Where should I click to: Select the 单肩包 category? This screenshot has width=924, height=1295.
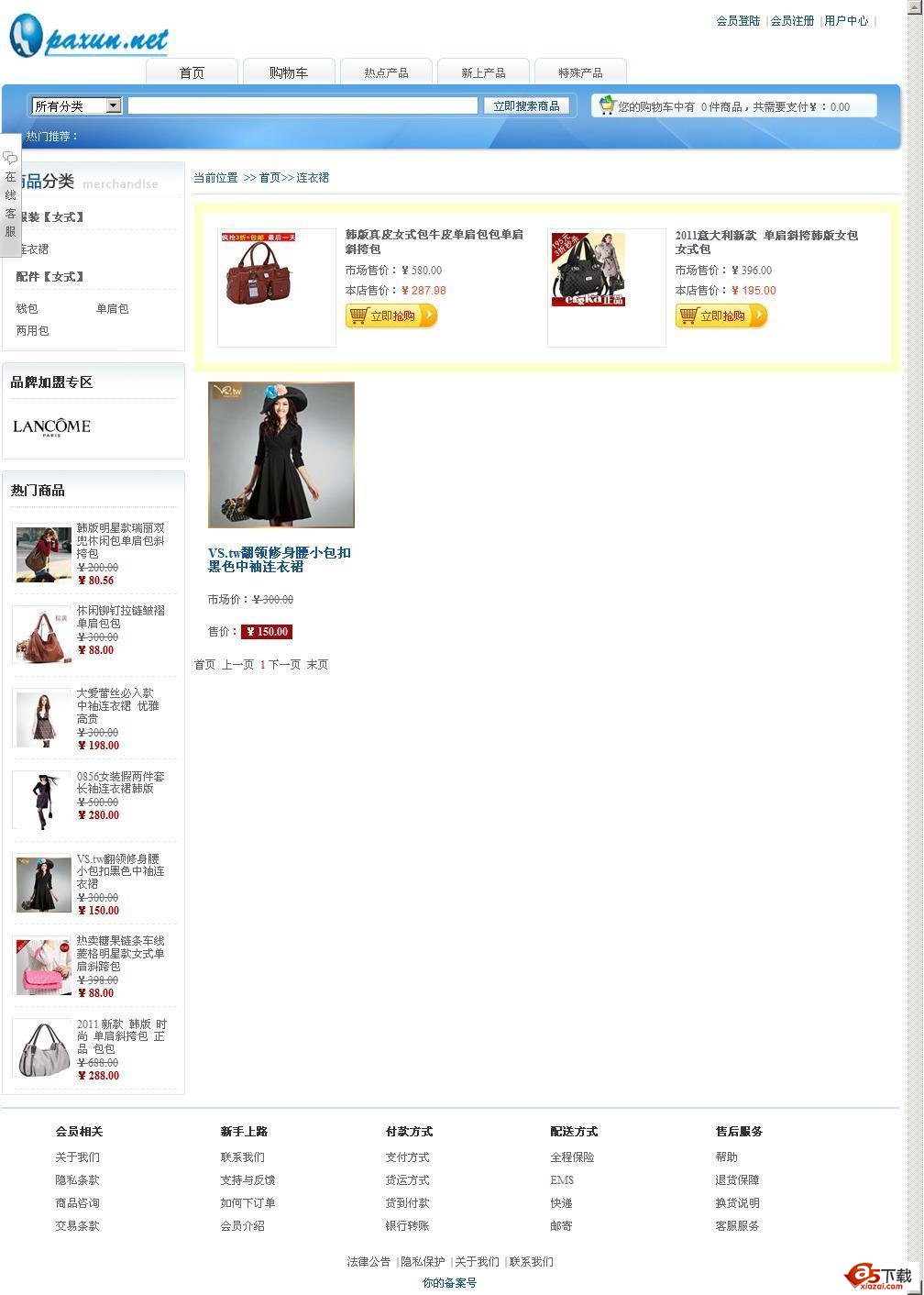click(x=112, y=309)
